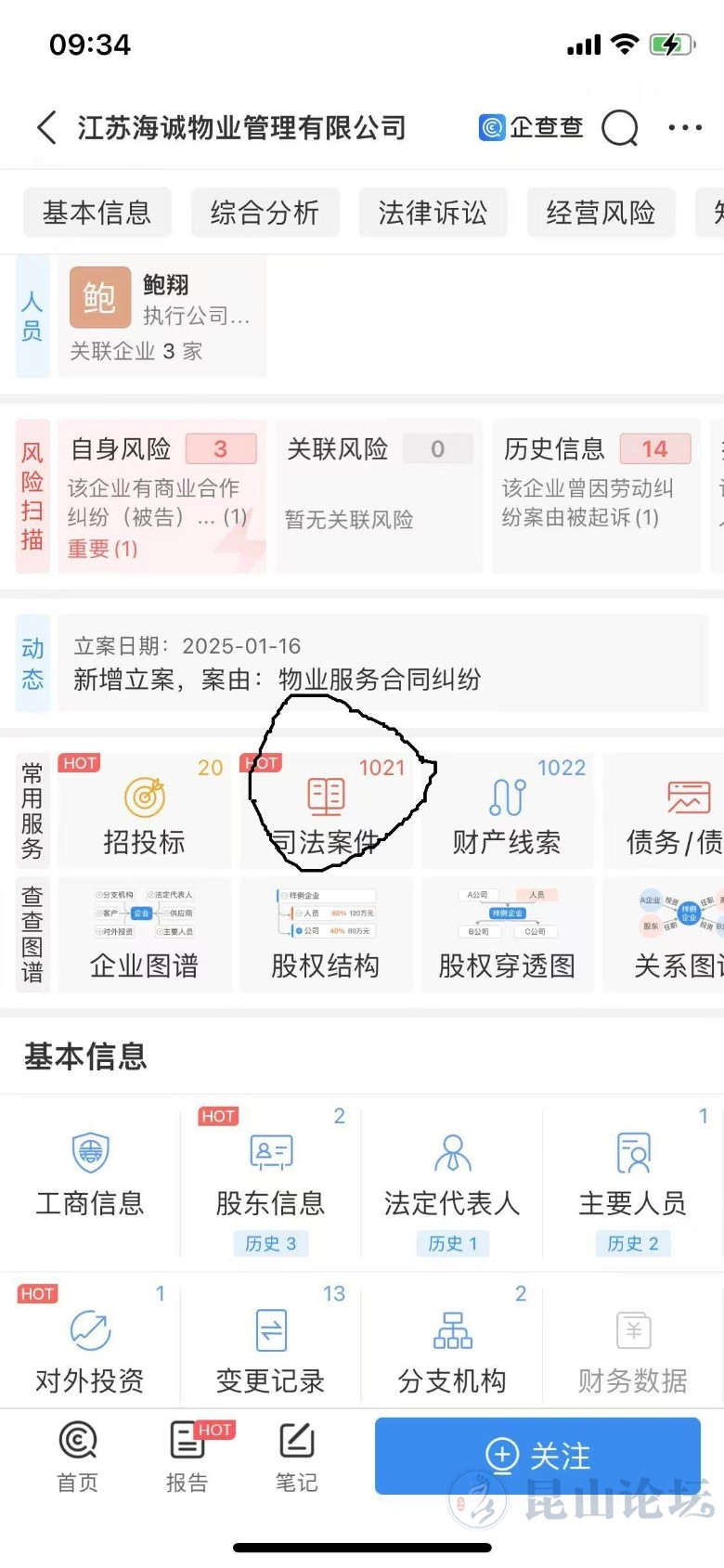Switch to the 综合分析 tab
This screenshot has width=724, height=1568.
click(265, 213)
